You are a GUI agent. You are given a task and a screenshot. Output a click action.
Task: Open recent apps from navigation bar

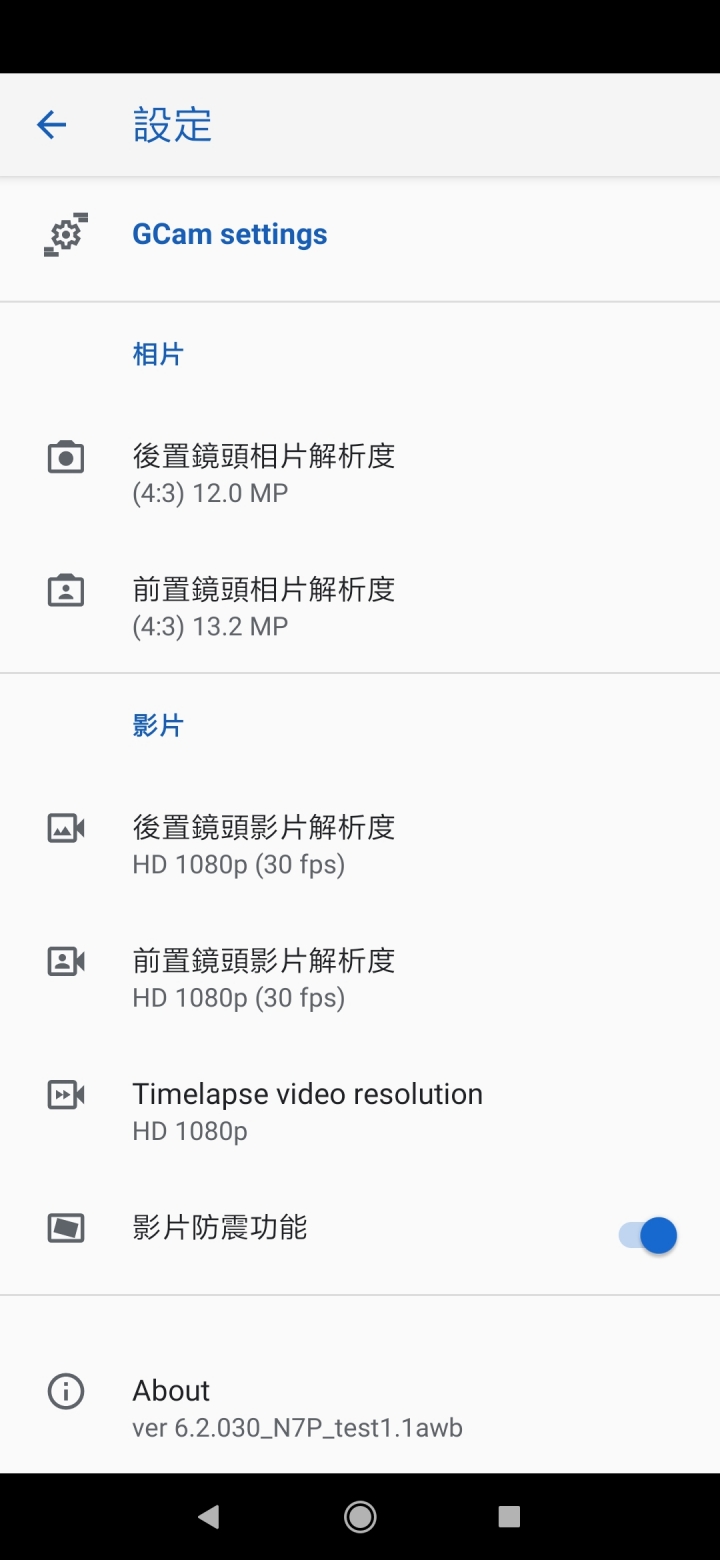coord(509,1517)
